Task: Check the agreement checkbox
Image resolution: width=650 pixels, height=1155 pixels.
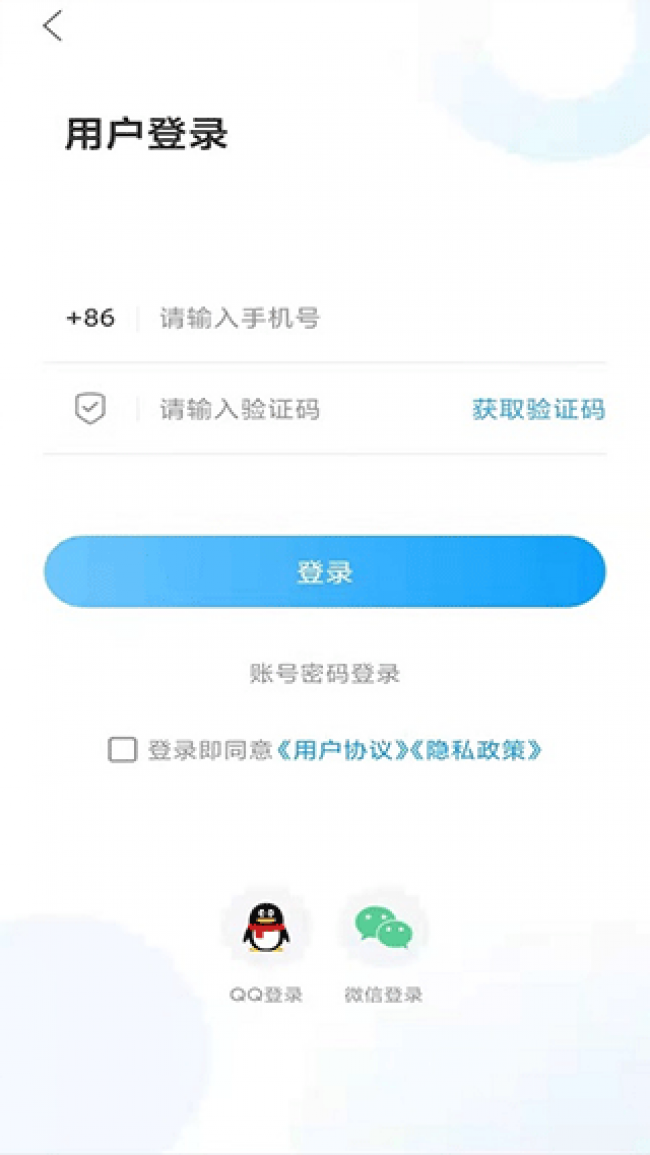Action: point(122,750)
